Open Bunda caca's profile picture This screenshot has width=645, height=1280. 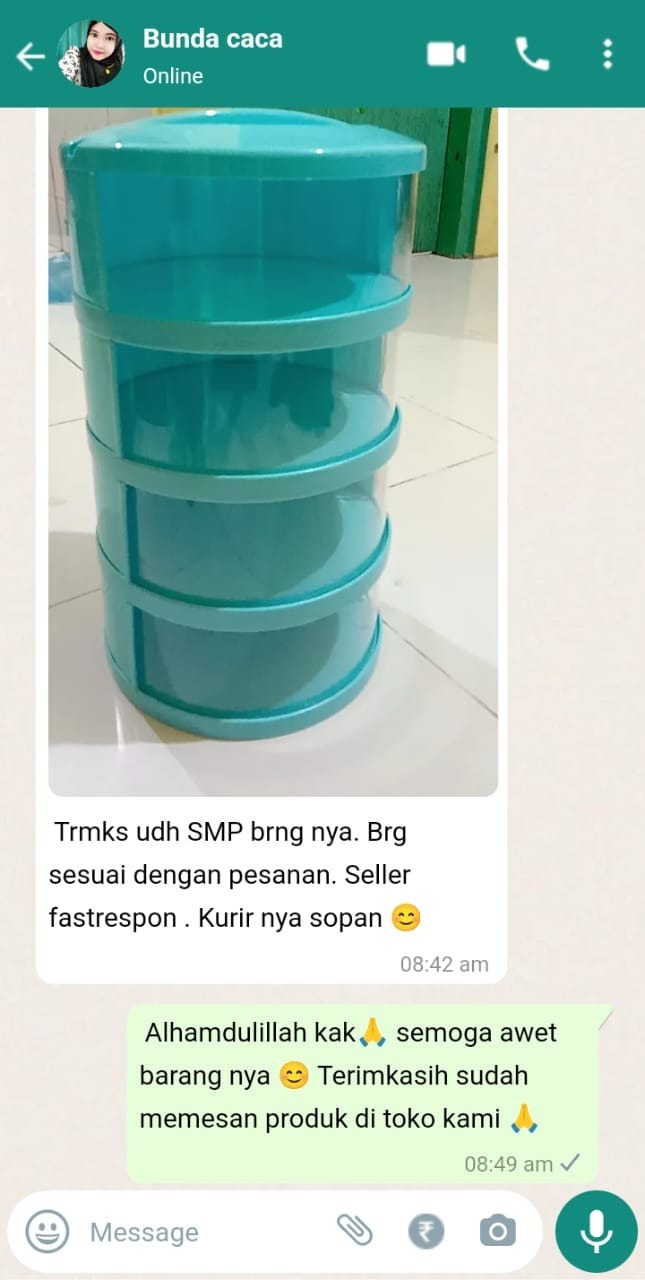[x=92, y=54]
